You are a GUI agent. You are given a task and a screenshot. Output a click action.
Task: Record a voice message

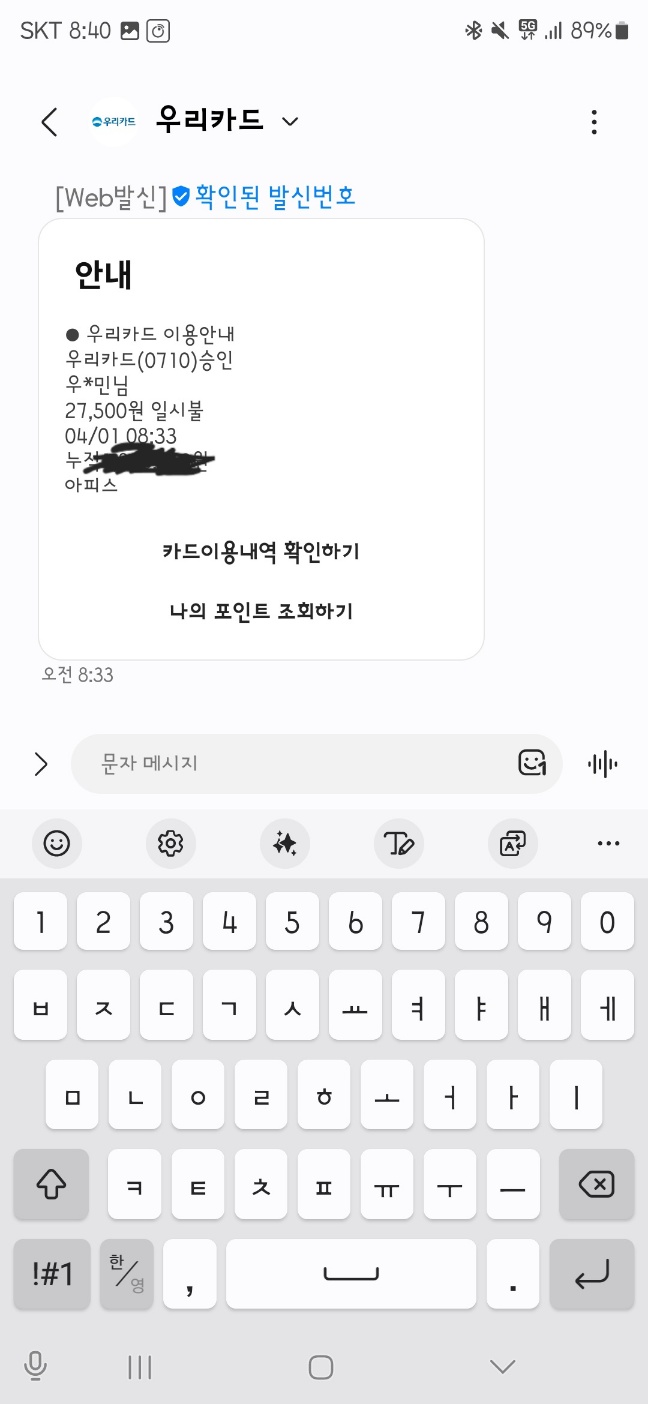[x=602, y=764]
